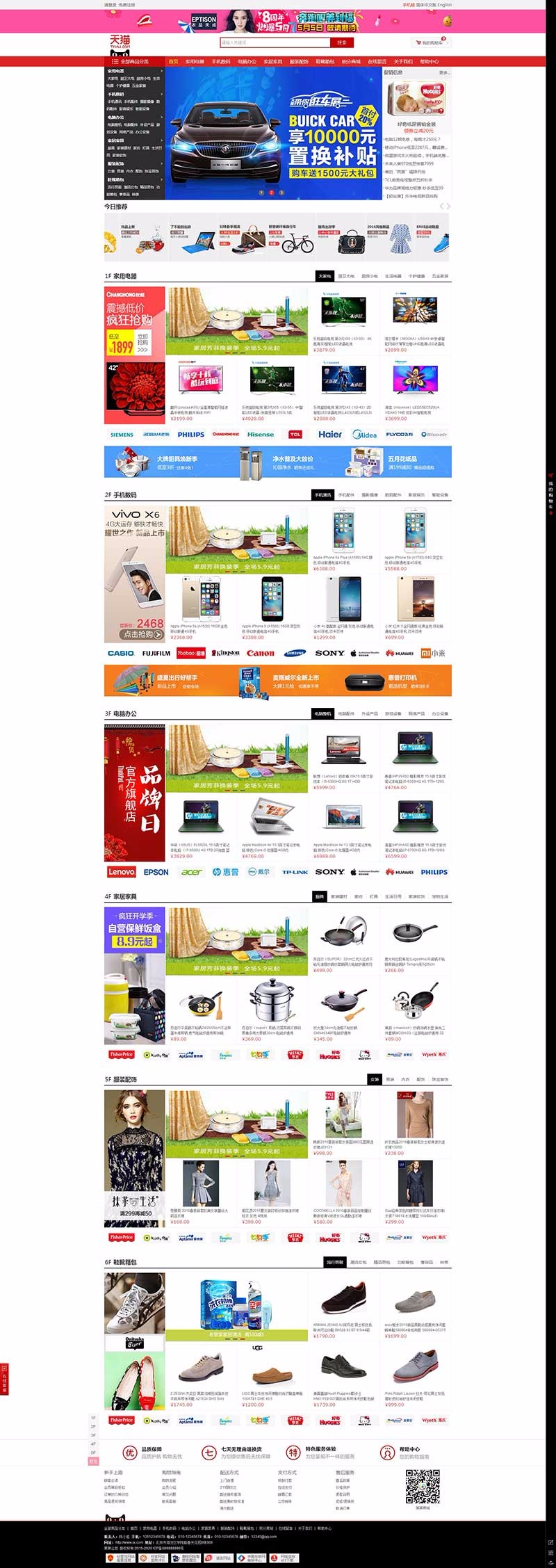This screenshot has width=556, height=1568.
Task: Open the ¥998.00 dress product card
Action: [x=343, y=1123]
